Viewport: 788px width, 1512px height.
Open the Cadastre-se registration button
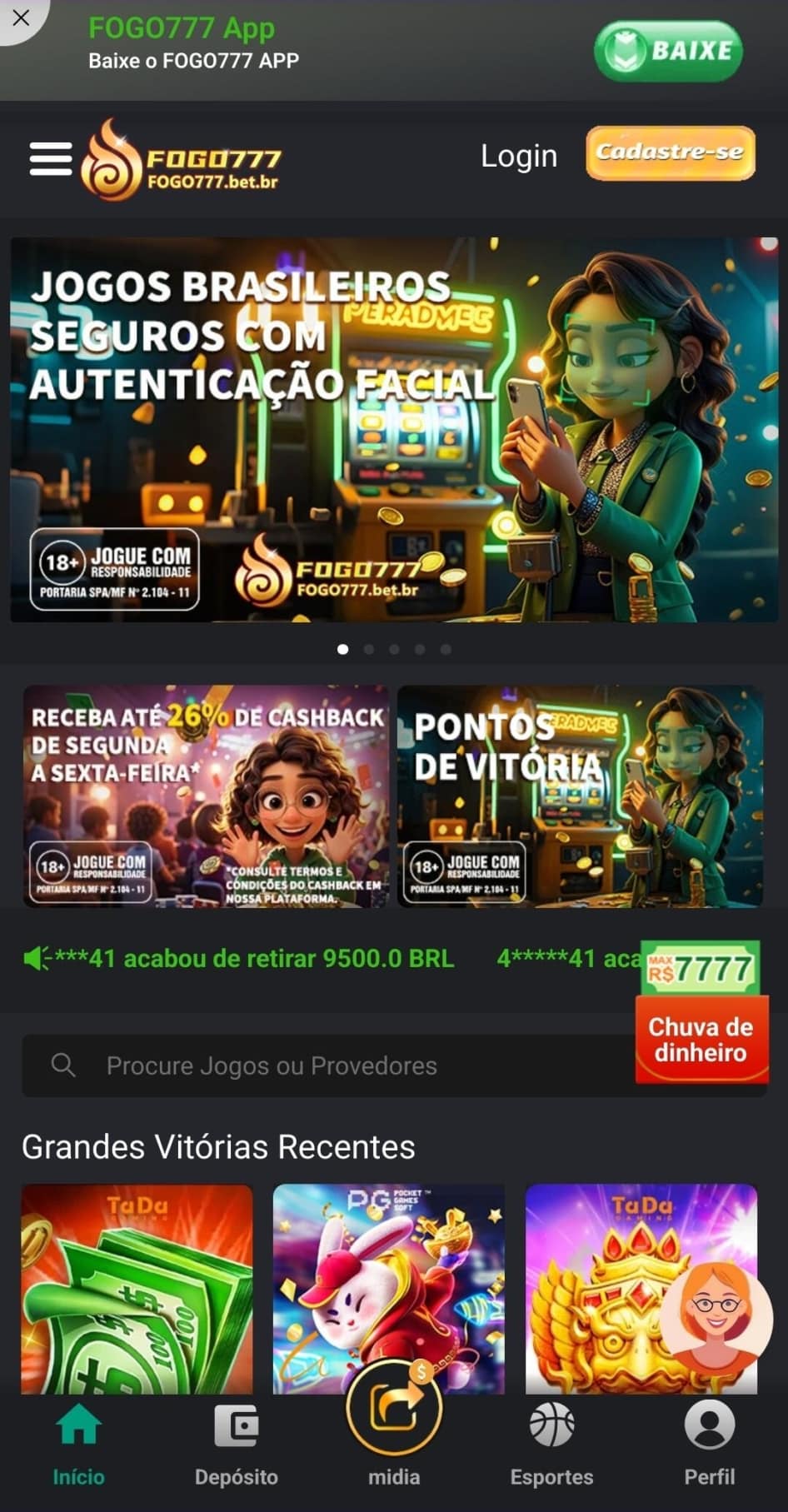tap(671, 154)
